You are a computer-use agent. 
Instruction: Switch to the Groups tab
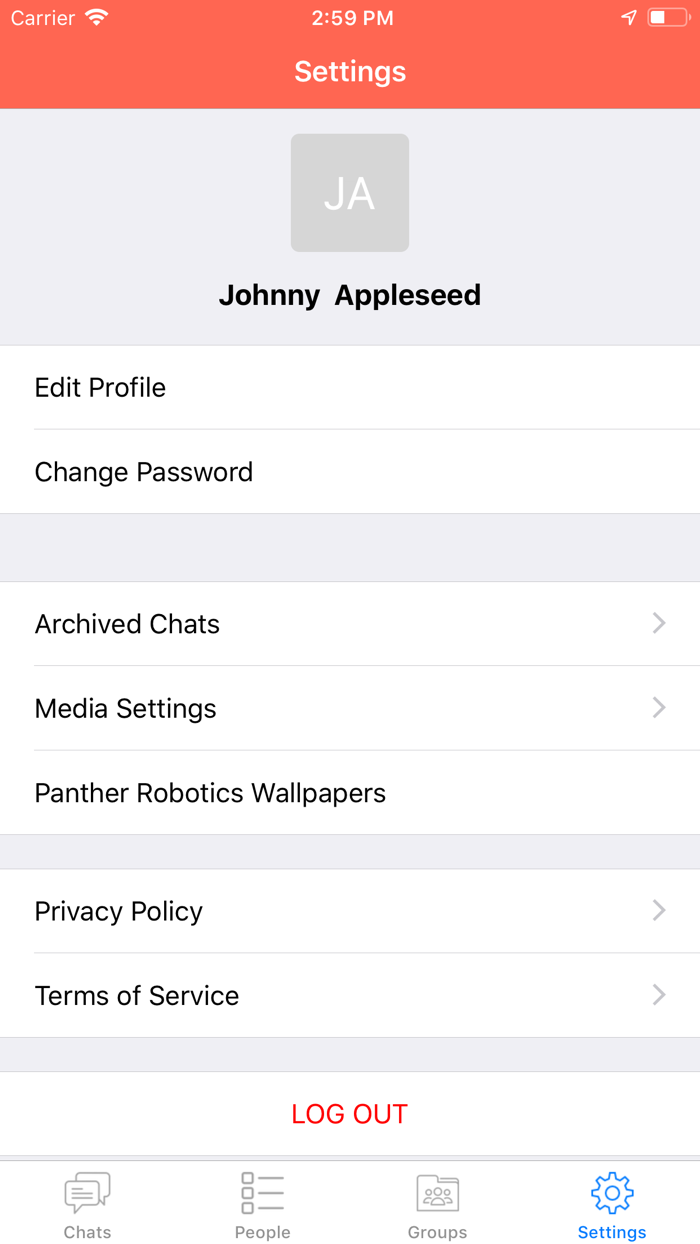pos(437,1205)
